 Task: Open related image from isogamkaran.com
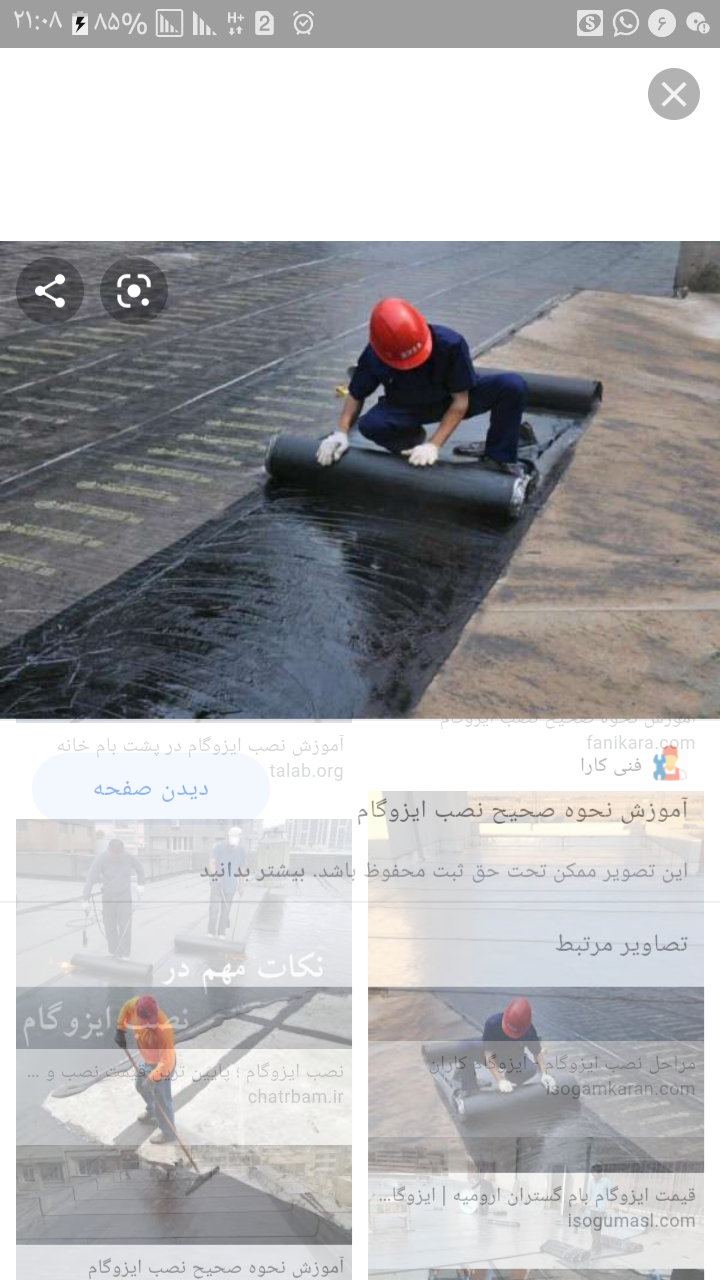point(536,1070)
